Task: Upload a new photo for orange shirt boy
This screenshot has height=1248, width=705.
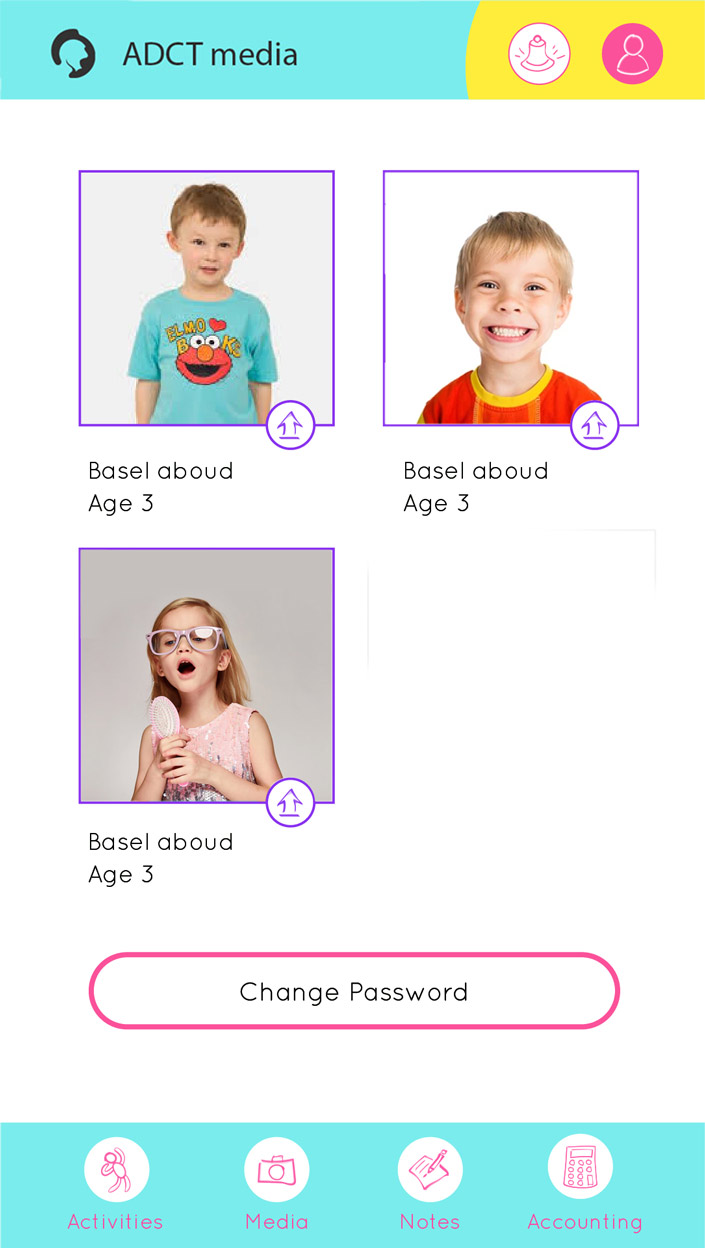Action: pyautogui.click(x=595, y=425)
